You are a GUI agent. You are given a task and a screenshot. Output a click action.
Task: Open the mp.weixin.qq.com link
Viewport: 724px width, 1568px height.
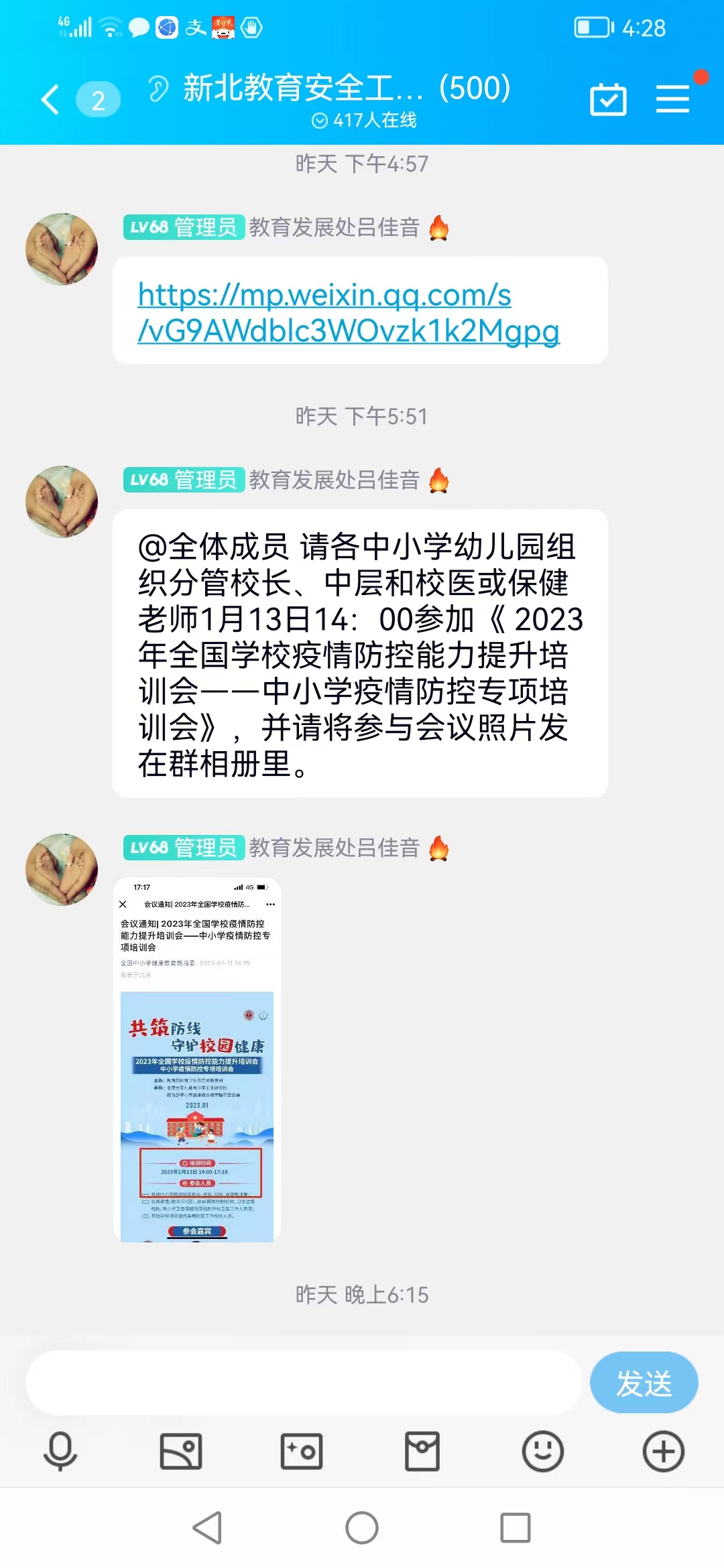[348, 312]
